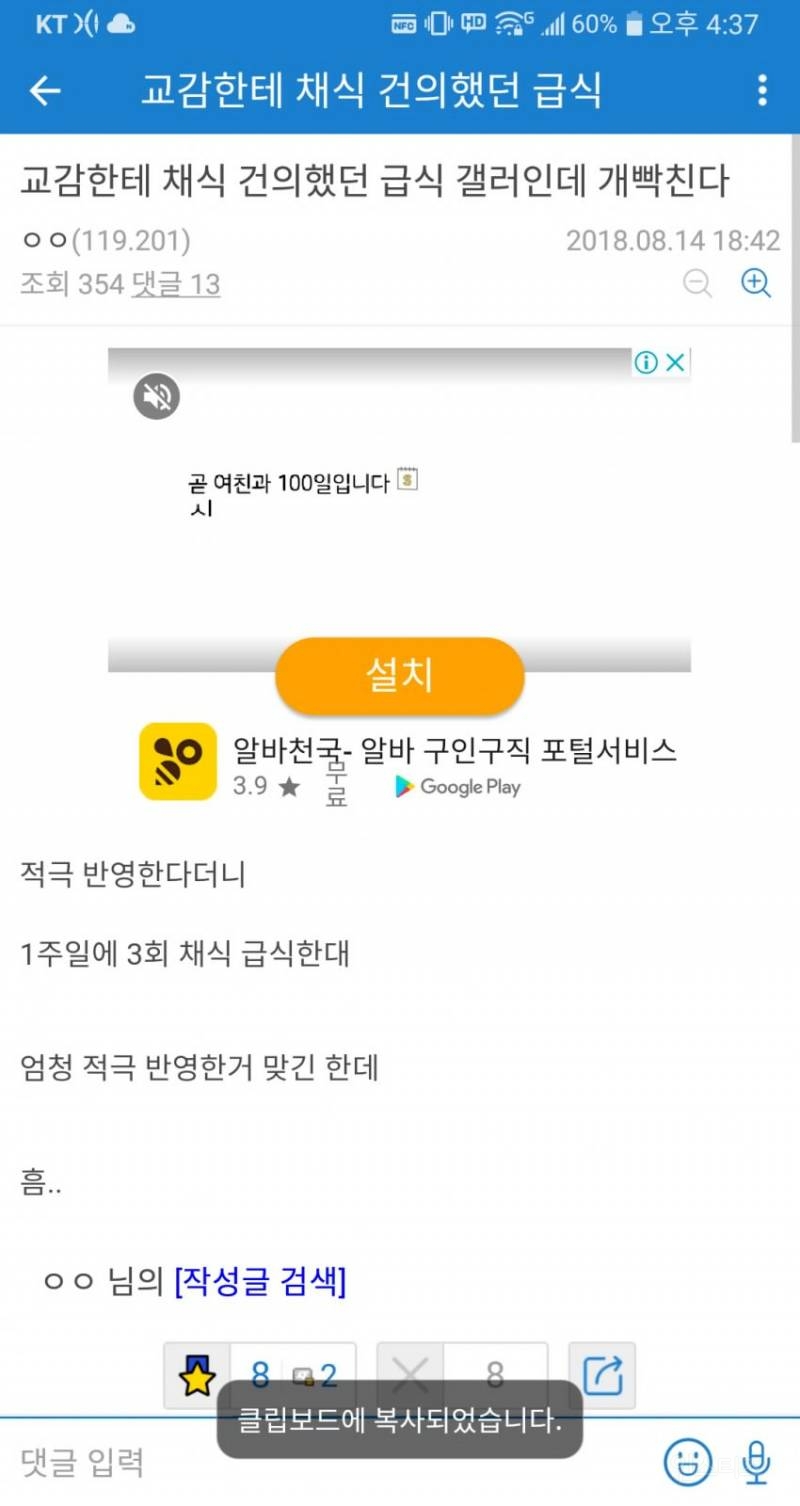Tap the X downvote button on the post
800x1506 pixels.
point(411,1375)
